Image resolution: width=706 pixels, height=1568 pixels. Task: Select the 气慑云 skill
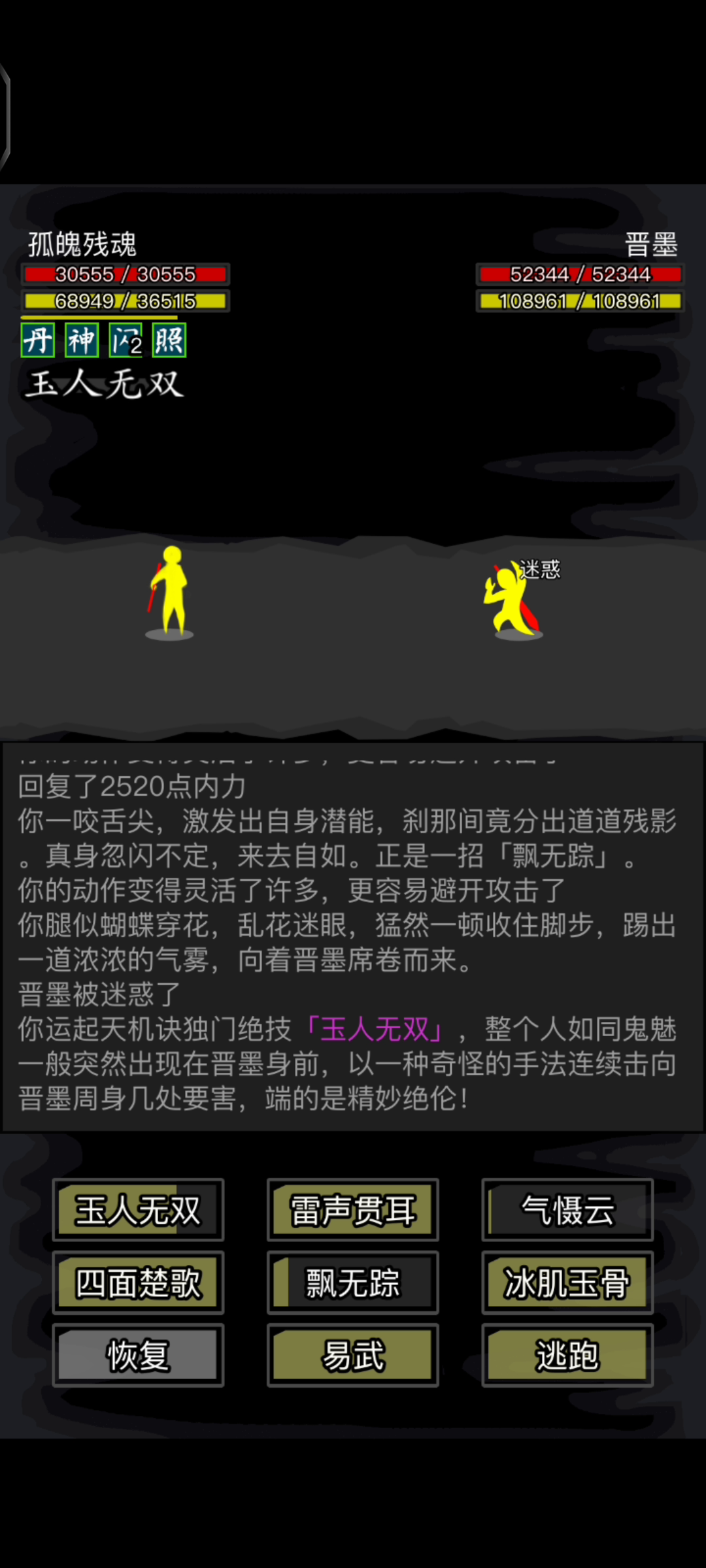coord(567,1210)
